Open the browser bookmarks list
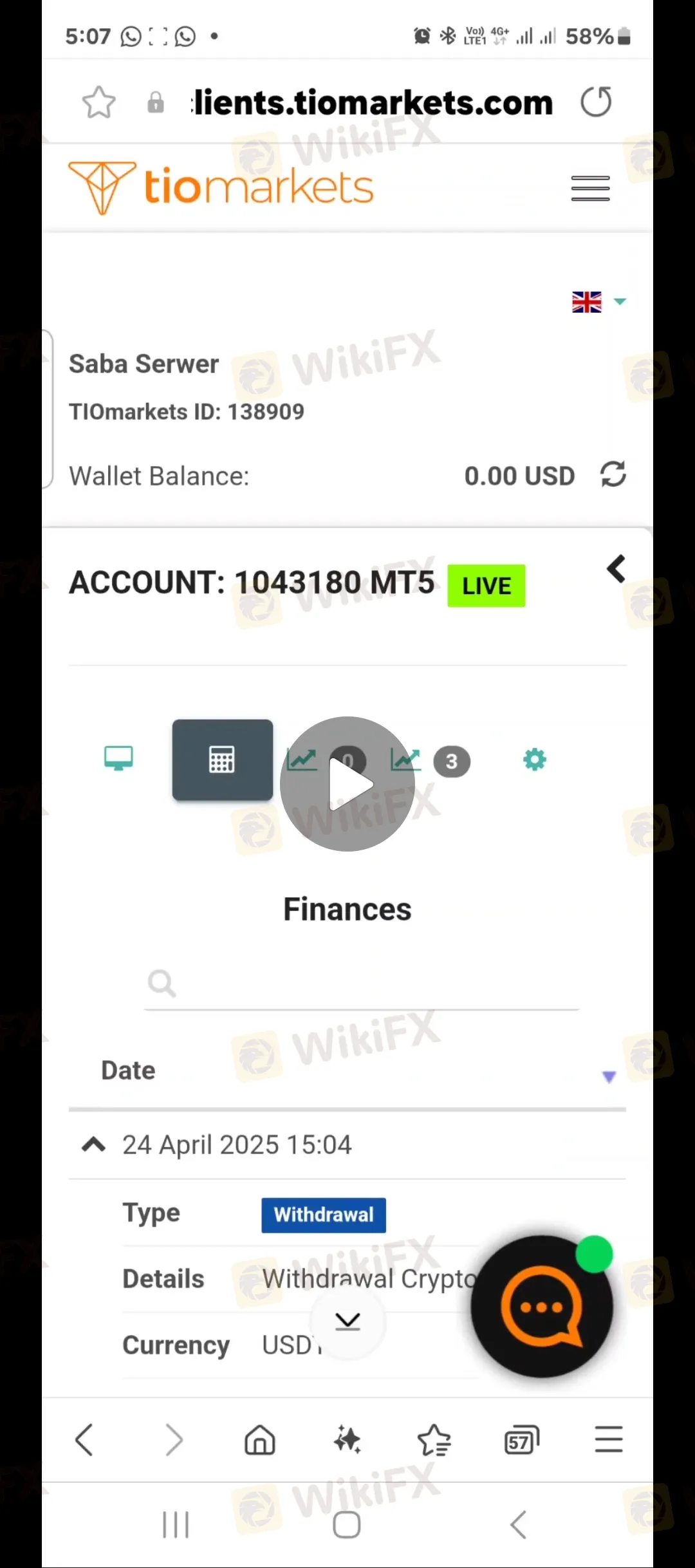The image size is (695, 1568). coord(434,1440)
